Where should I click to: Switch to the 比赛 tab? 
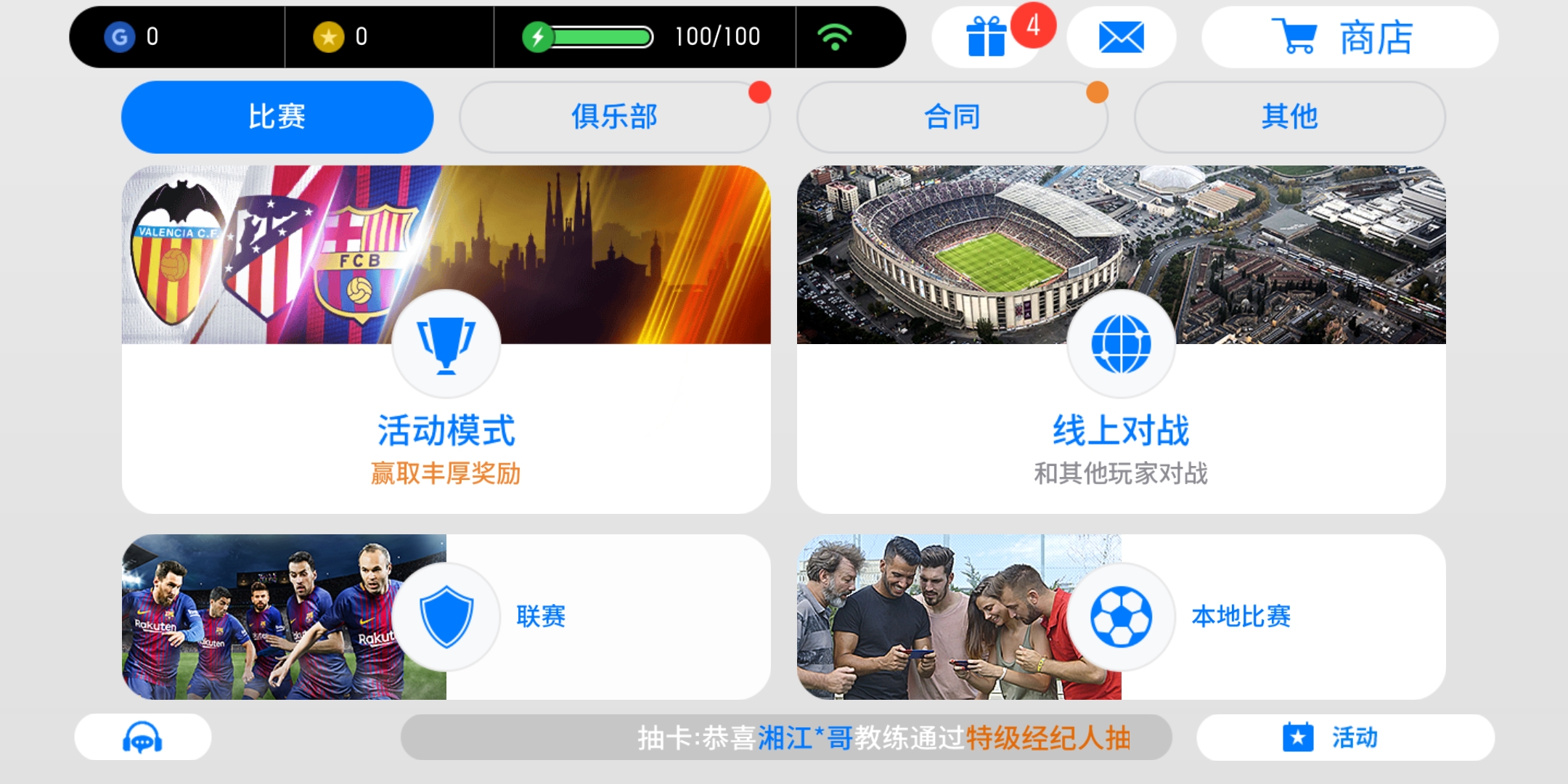tap(277, 117)
